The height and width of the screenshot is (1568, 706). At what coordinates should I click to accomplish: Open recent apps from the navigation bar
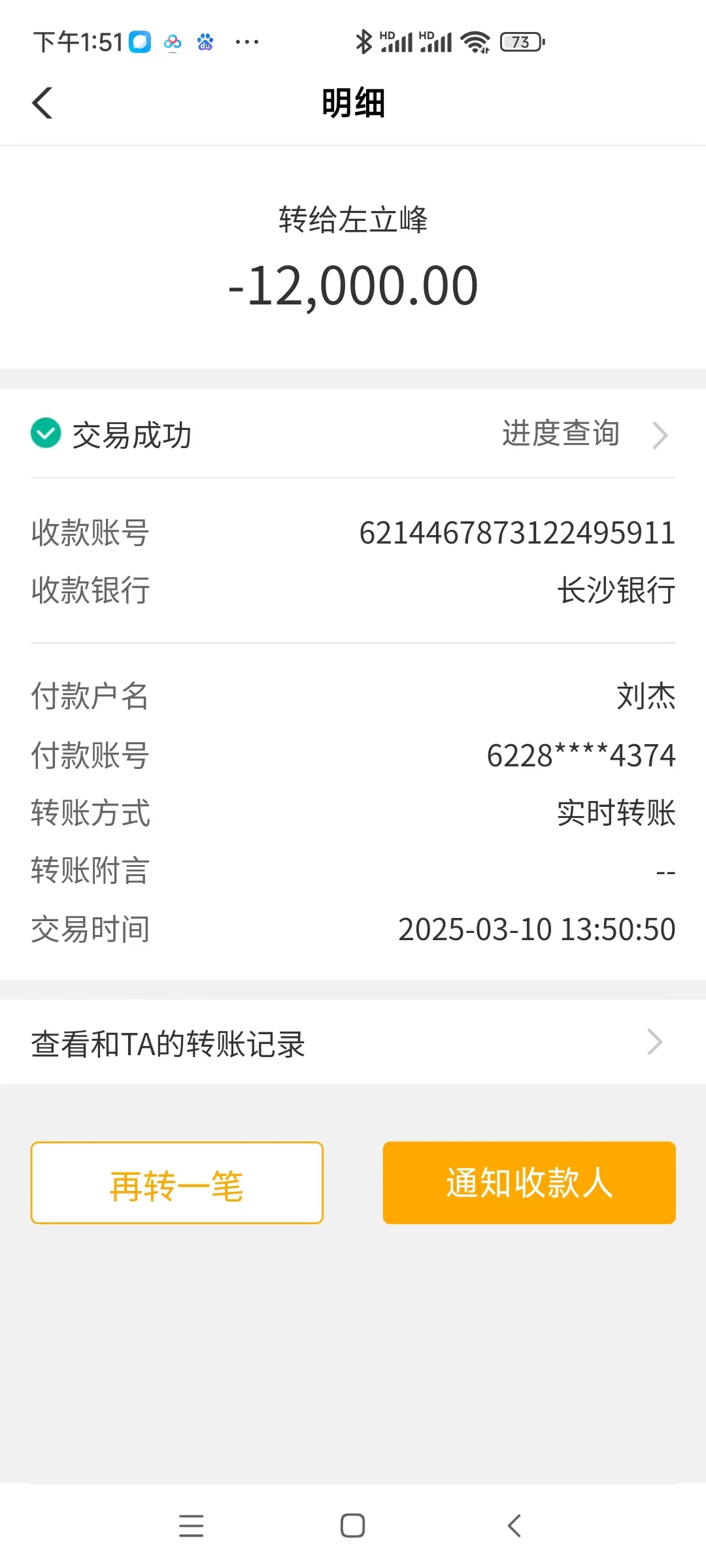[191, 1526]
